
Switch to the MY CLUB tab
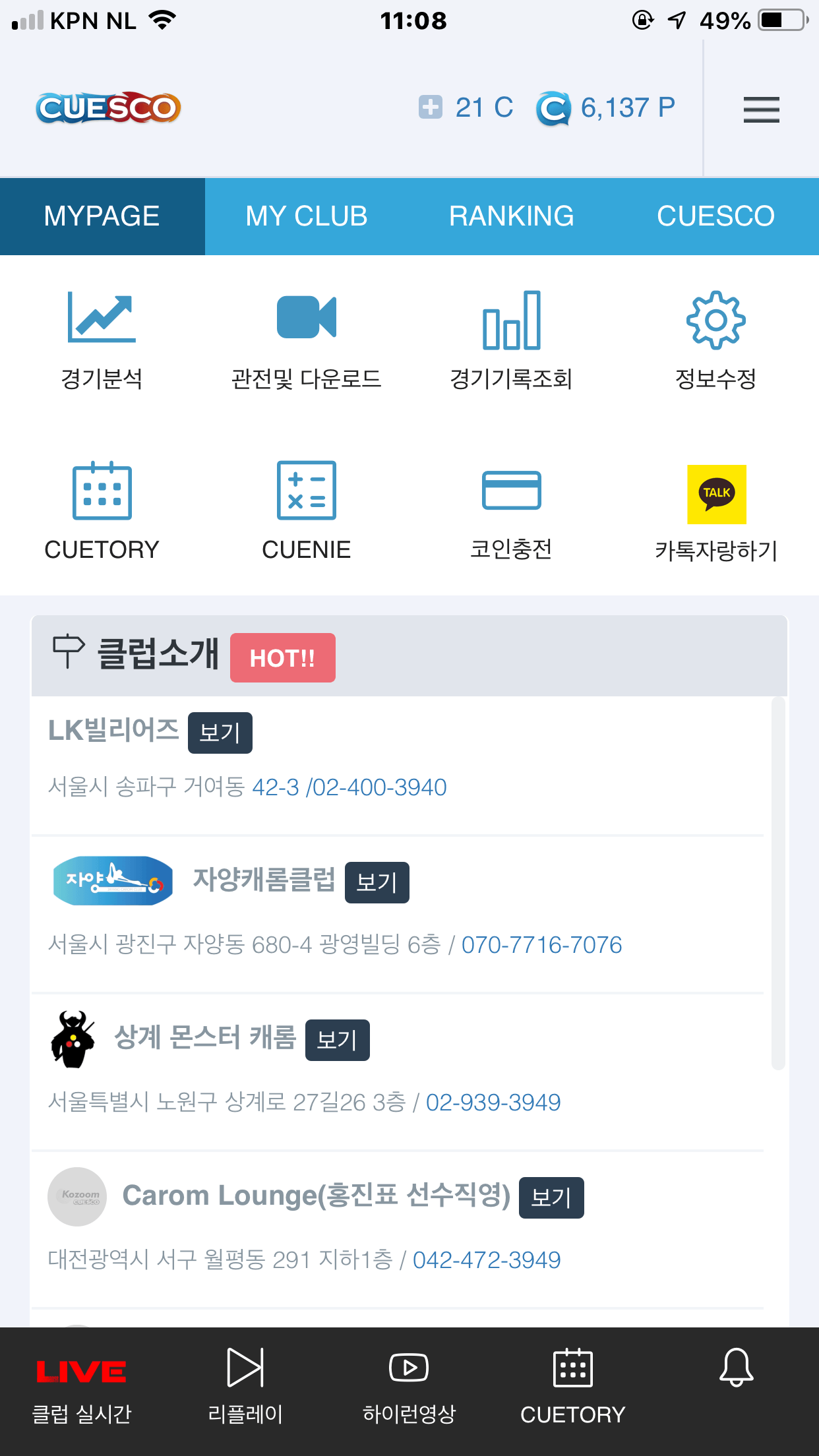[x=307, y=216]
